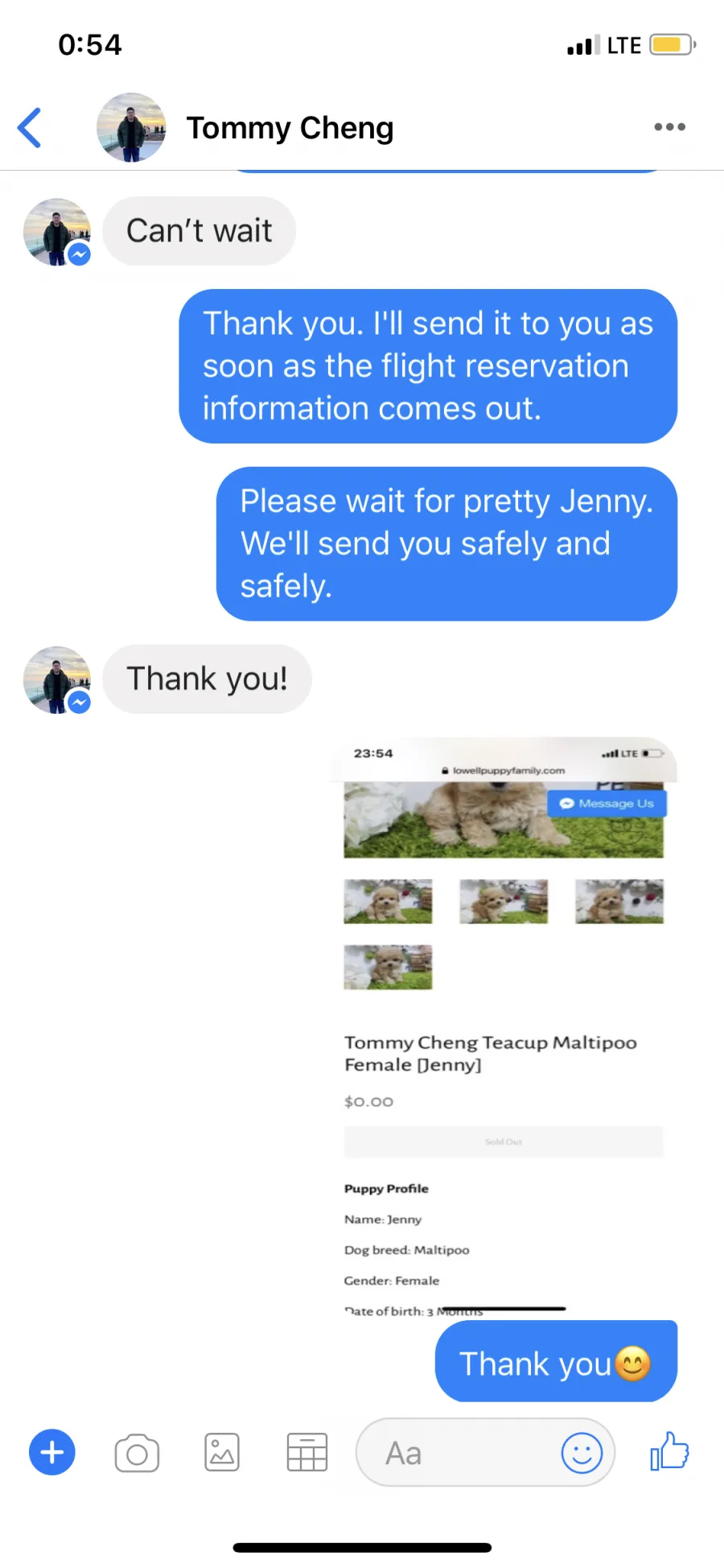Open the three-dot options menu
This screenshot has height=1568, width=724.
pyautogui.click(x=669, y=127)
